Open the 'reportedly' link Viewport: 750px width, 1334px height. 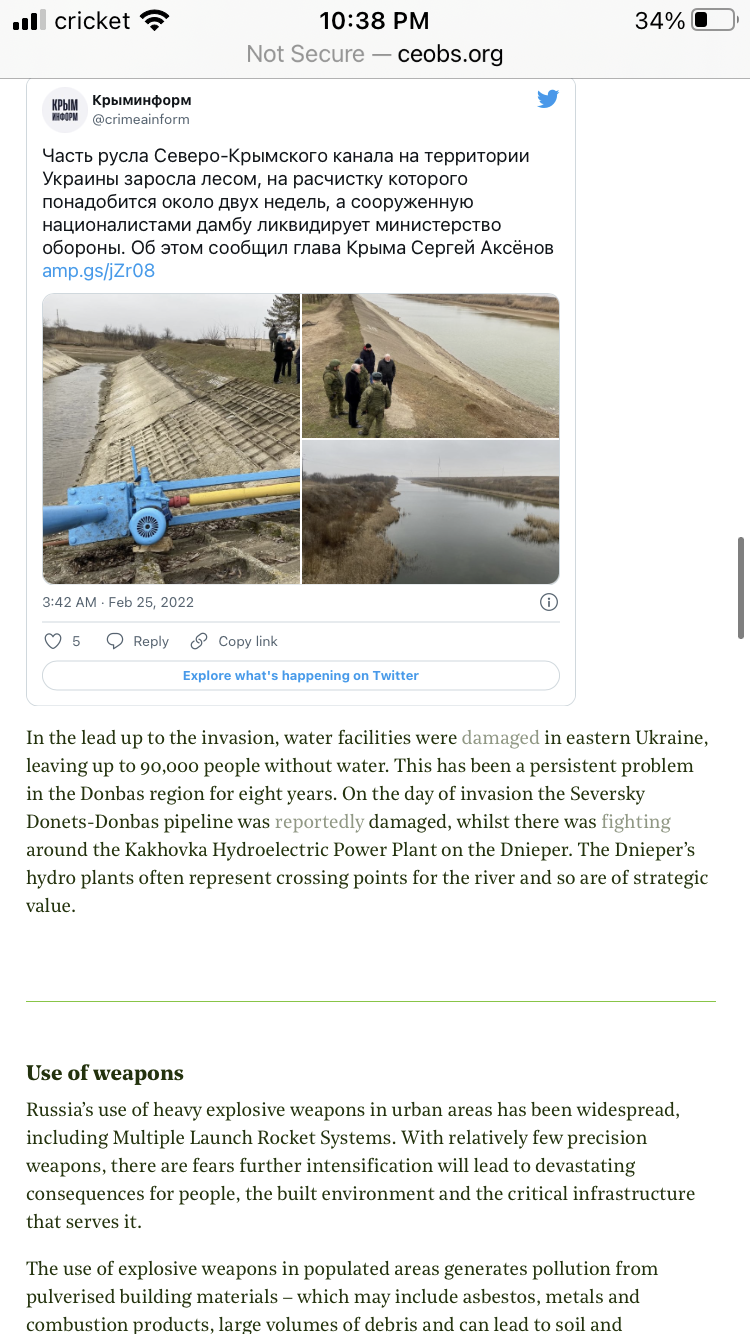click(319, 822)
